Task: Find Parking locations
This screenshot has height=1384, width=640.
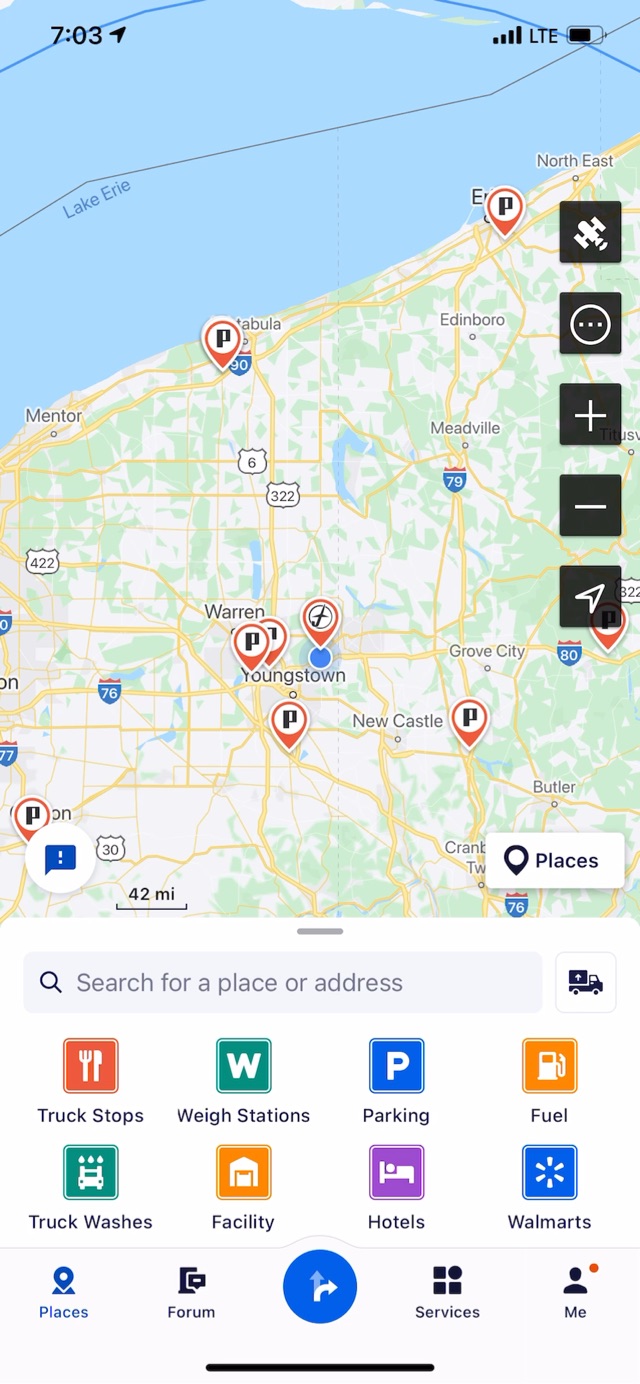Action: tap(396, 1081)
